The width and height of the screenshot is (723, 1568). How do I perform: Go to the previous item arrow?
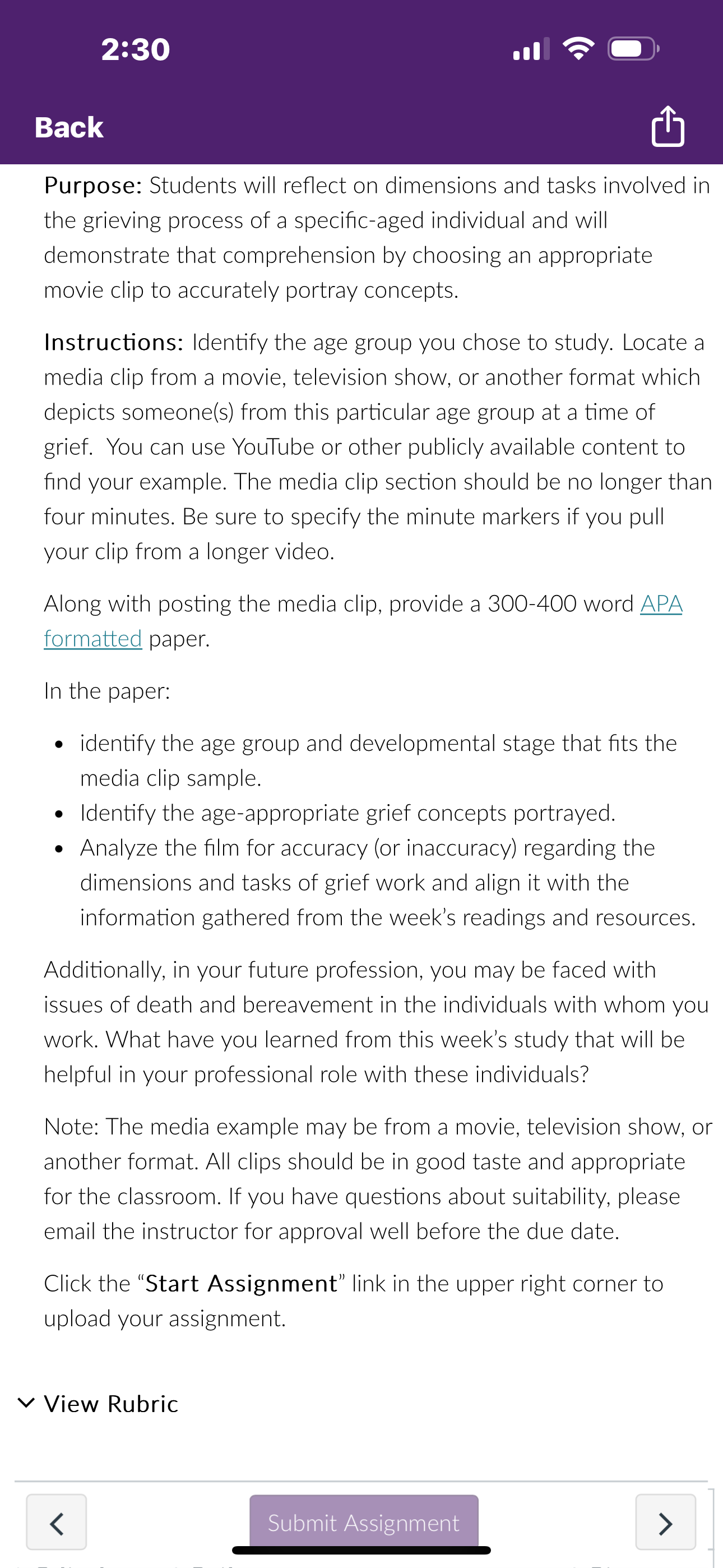pyautogui.click(x=57, y=1522)
